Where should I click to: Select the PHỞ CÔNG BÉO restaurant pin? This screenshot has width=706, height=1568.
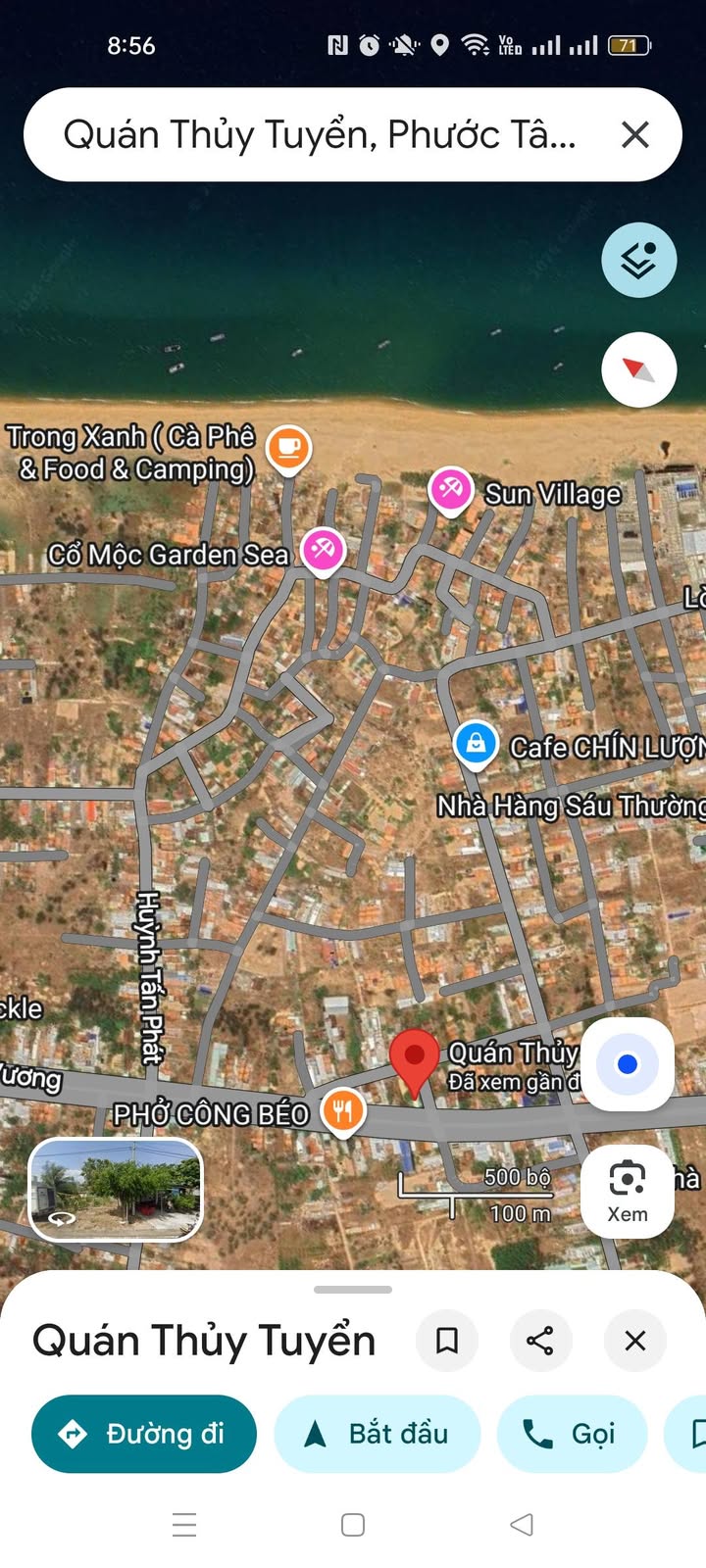pos(342,1110)
